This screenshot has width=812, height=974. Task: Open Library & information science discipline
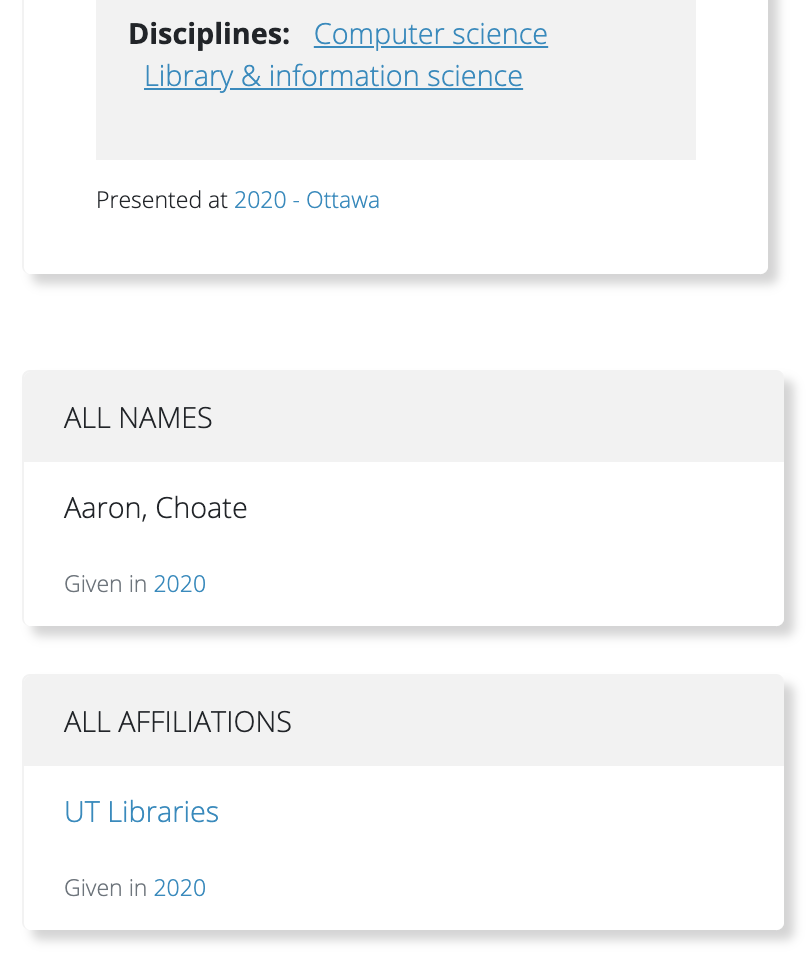click(x=333, y=76)
